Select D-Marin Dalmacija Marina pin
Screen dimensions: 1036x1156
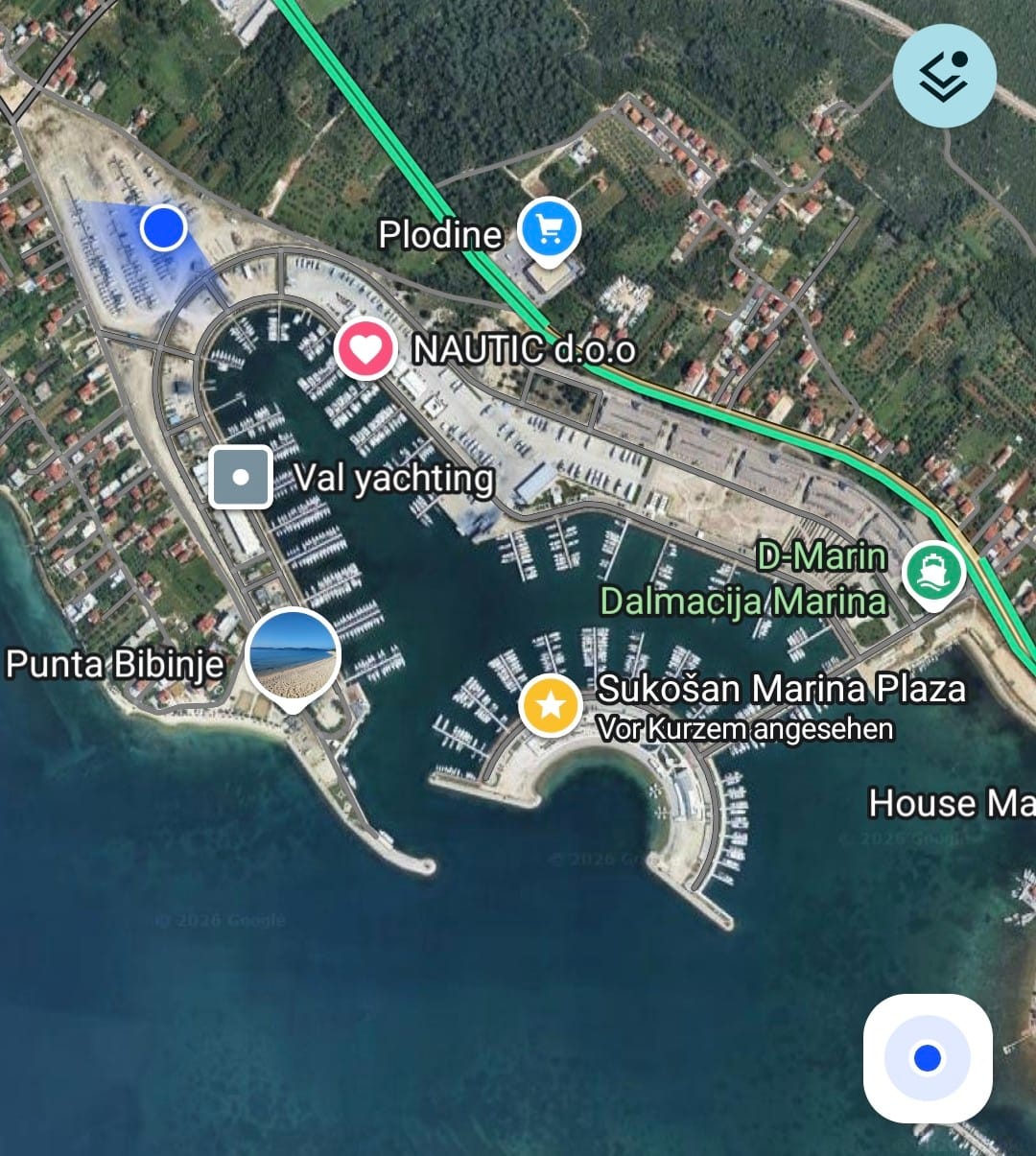point(932,573)
